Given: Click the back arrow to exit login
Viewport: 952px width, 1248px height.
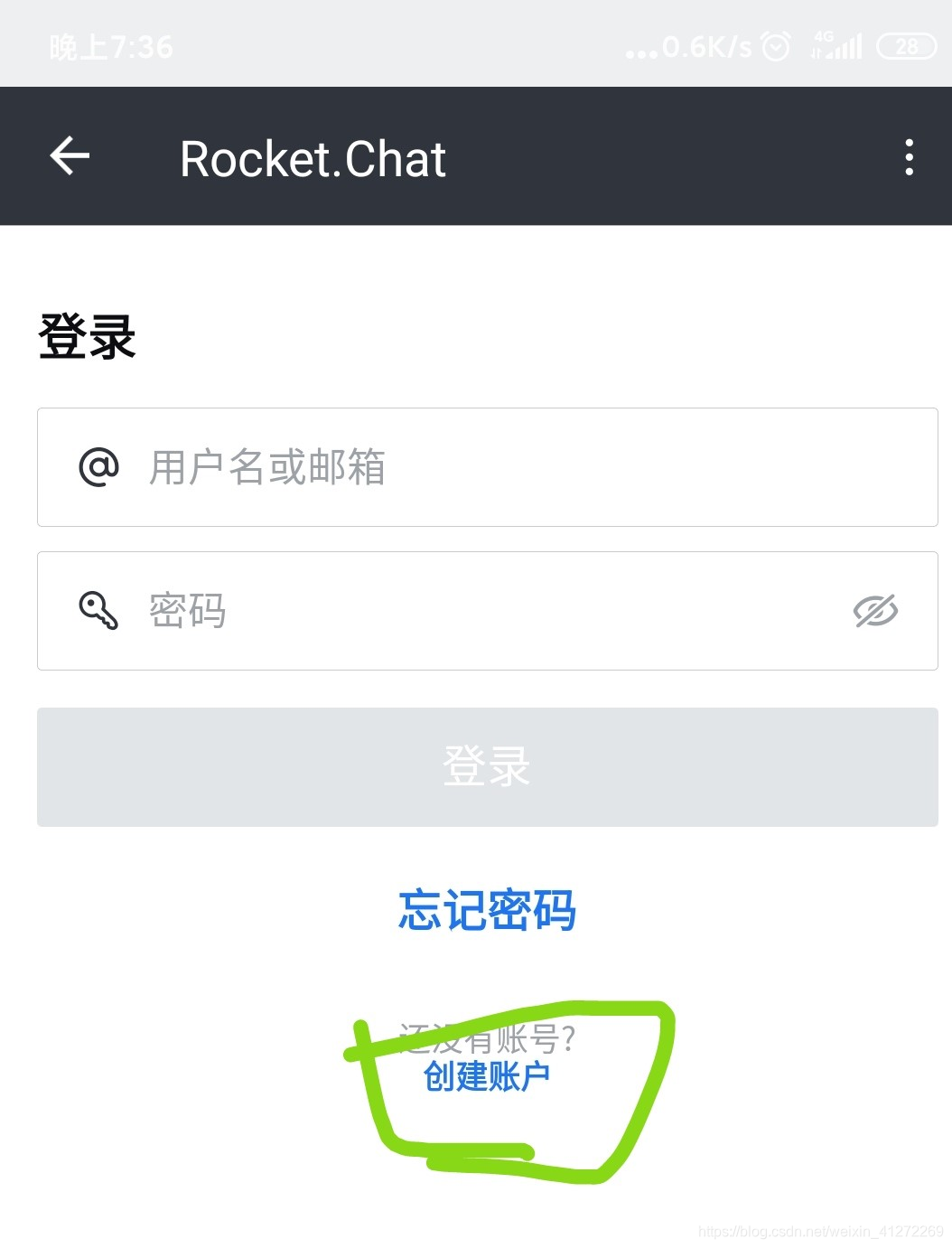Looking at the screenshot, I should tap(68, 155).
